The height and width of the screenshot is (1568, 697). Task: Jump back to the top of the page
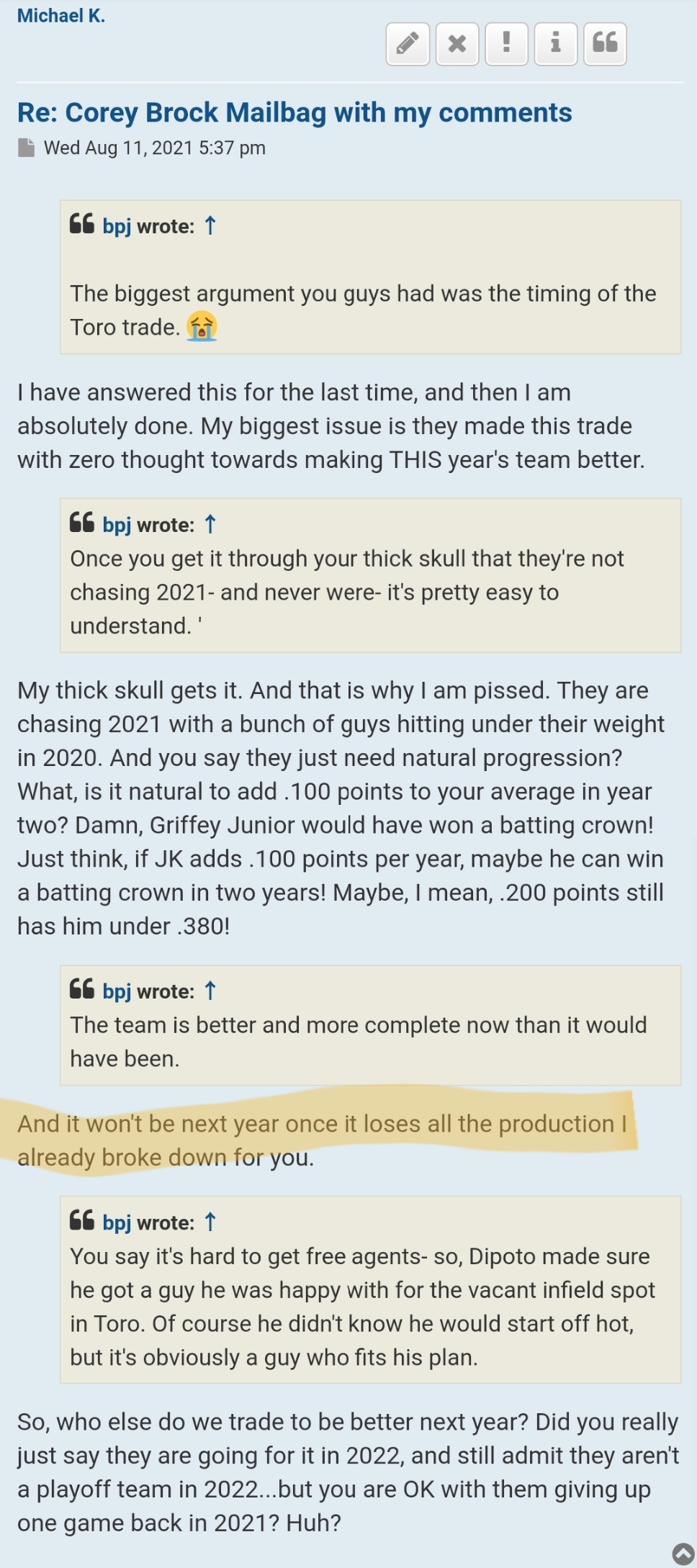click(x=683, y=1554)
